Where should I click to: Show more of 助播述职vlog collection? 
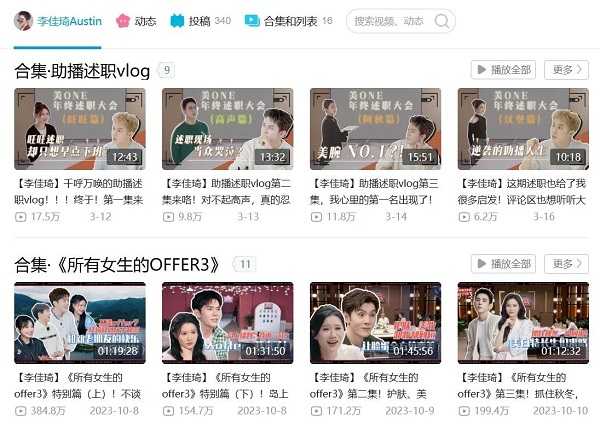566,69
